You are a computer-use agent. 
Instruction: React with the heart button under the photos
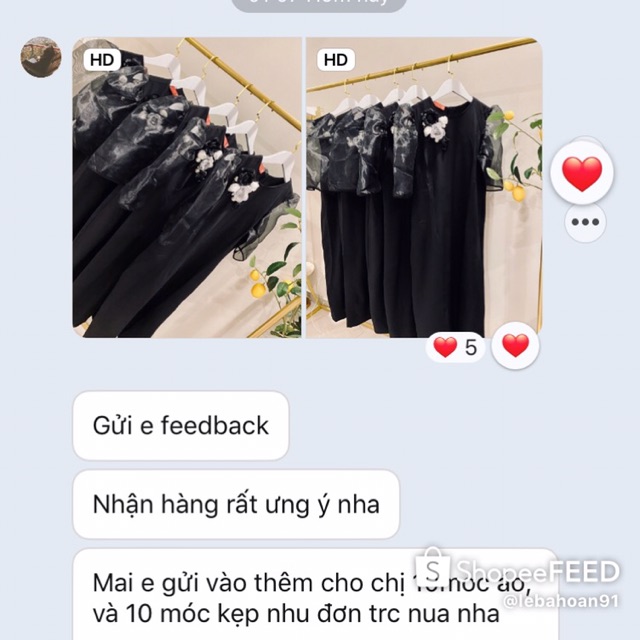click(x=515, y=346)
